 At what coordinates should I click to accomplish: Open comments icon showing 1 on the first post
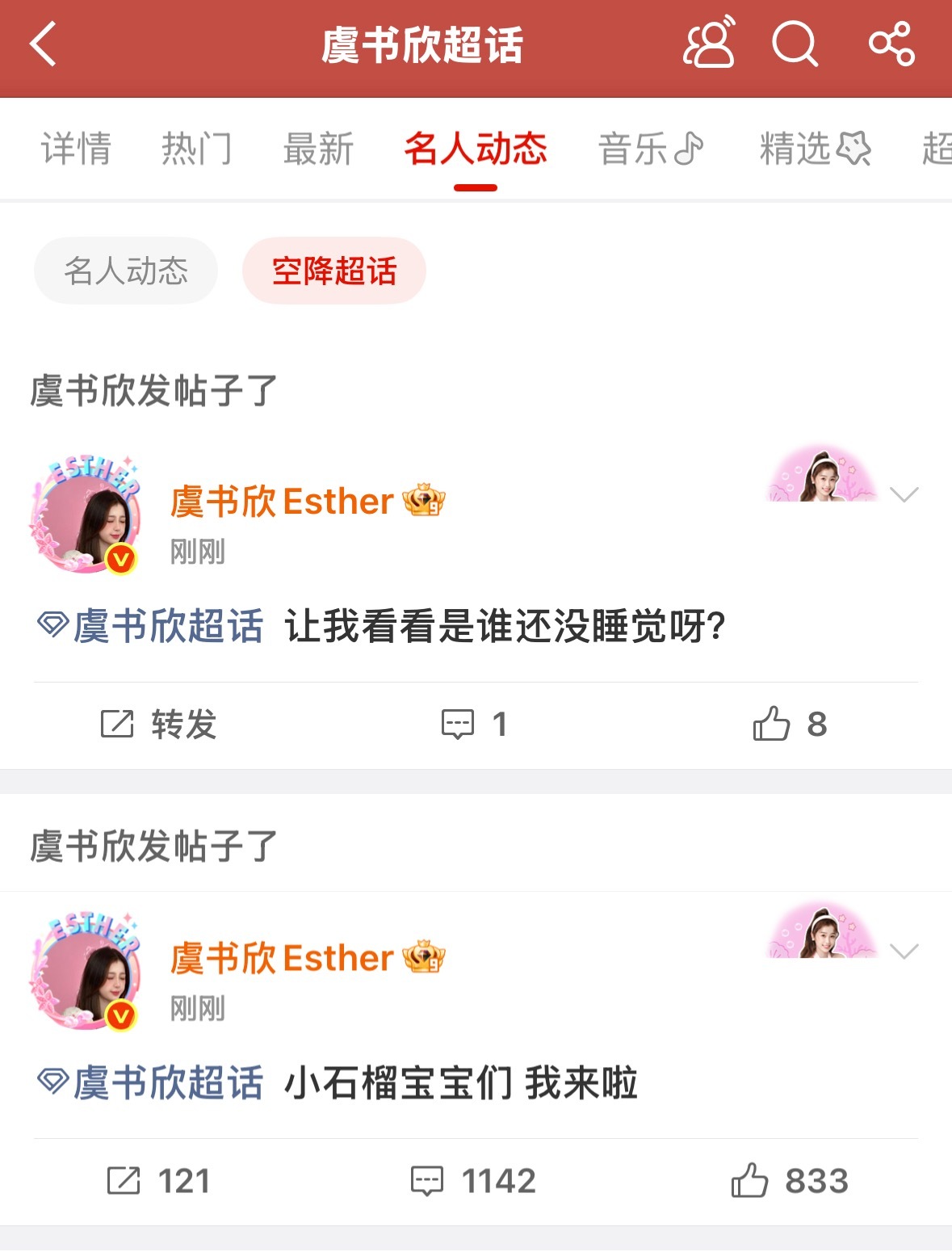pos(457,725)
